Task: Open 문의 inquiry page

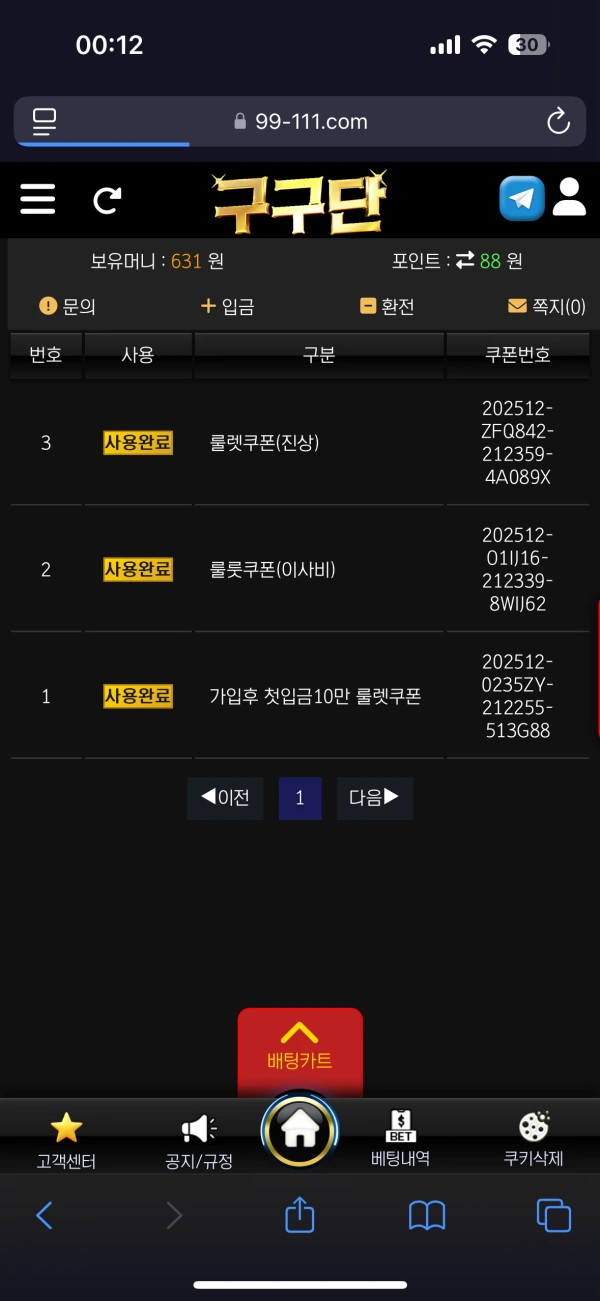Action: (x=67, y=307)
